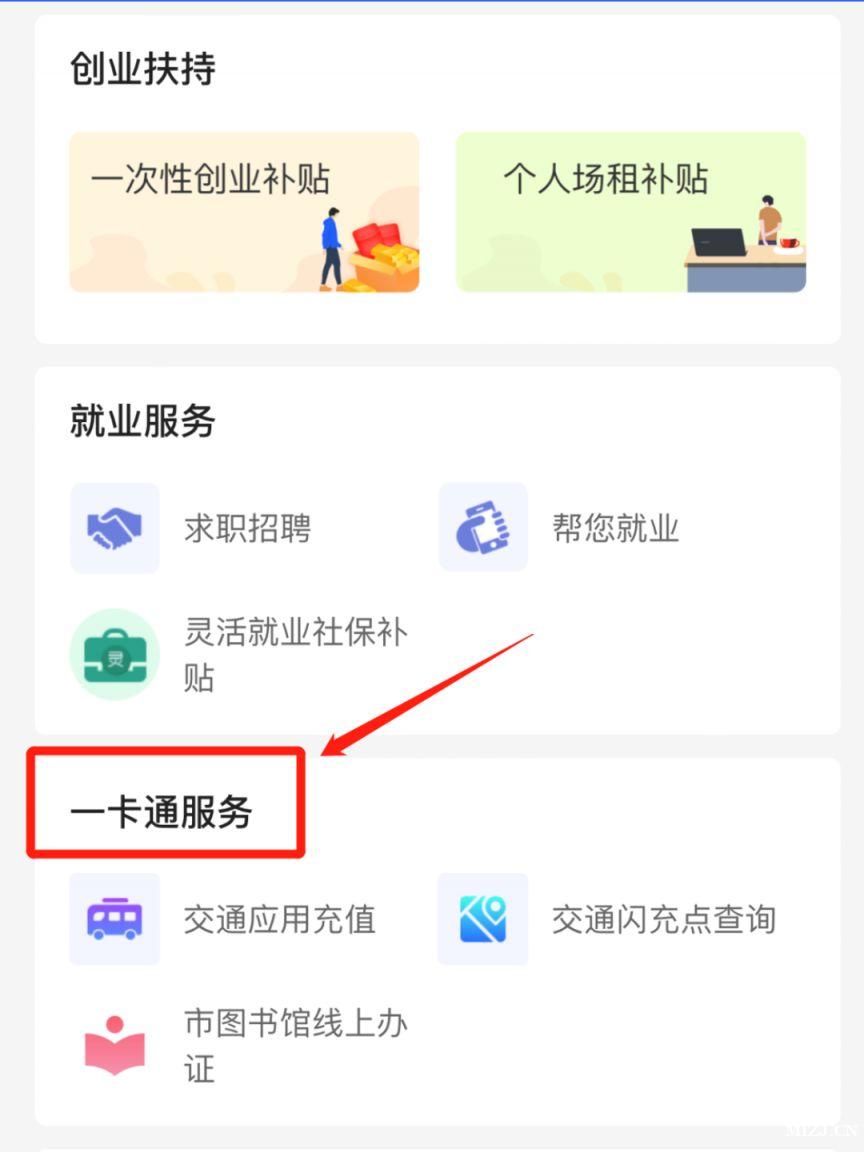Viewport: 864px width, 1152px height.
Task: Open the 个人场租补贴 card
Action: [630, 212]
